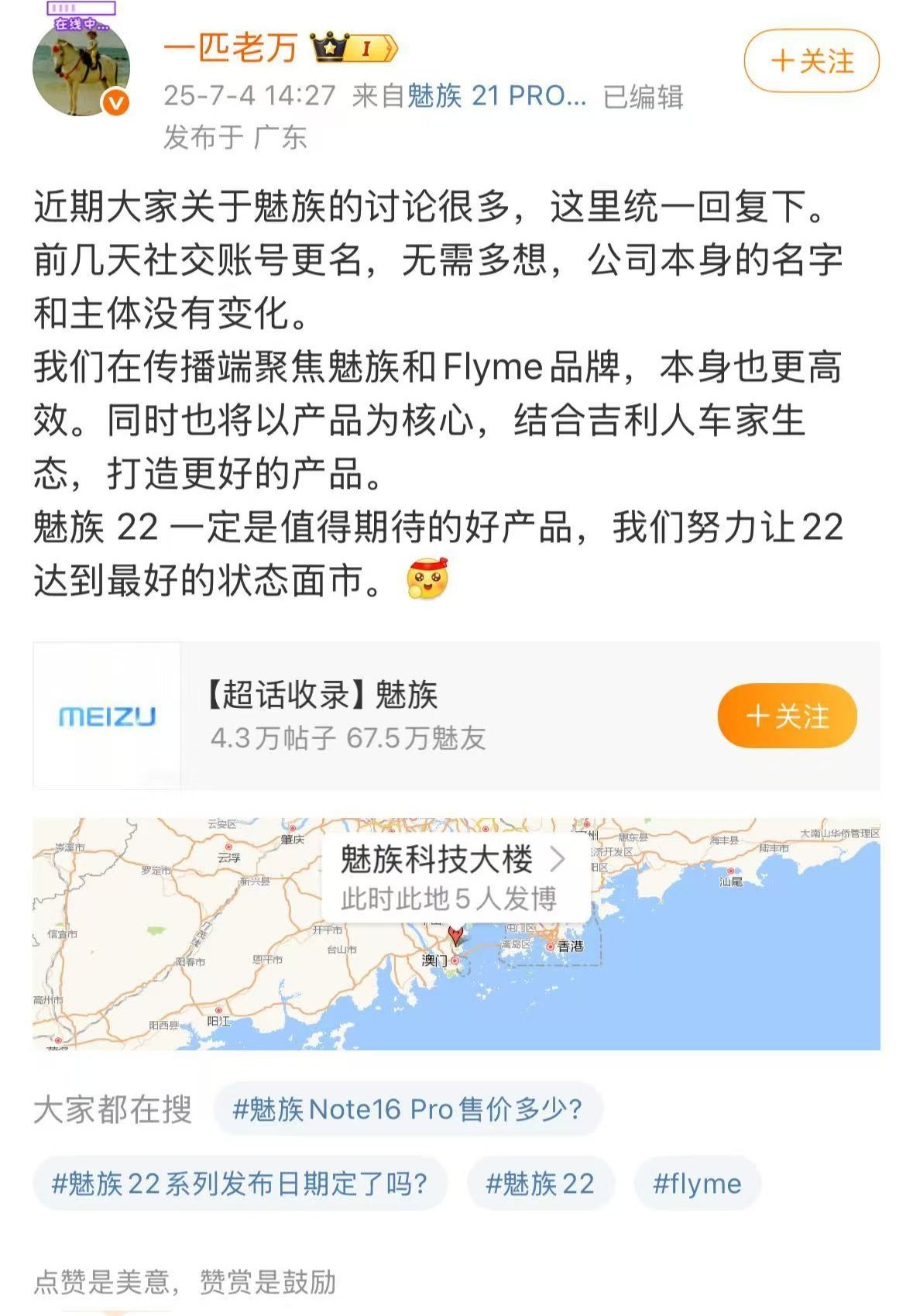Viewport: 913px width, 1316px height.
Task: Open 一匹老万's profile avatar
Action: [x=81, y=70]
